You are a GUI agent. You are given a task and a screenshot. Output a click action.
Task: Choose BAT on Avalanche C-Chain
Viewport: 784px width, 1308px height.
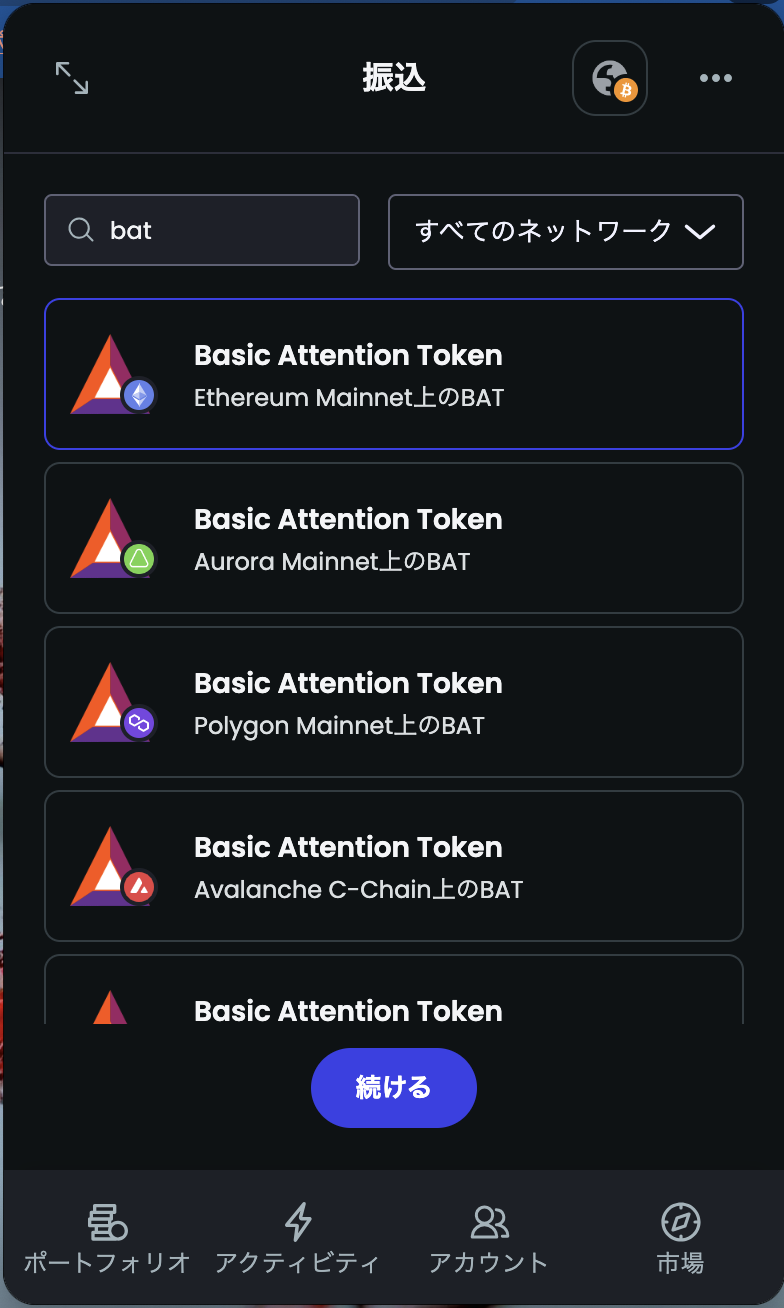(393, 866)
